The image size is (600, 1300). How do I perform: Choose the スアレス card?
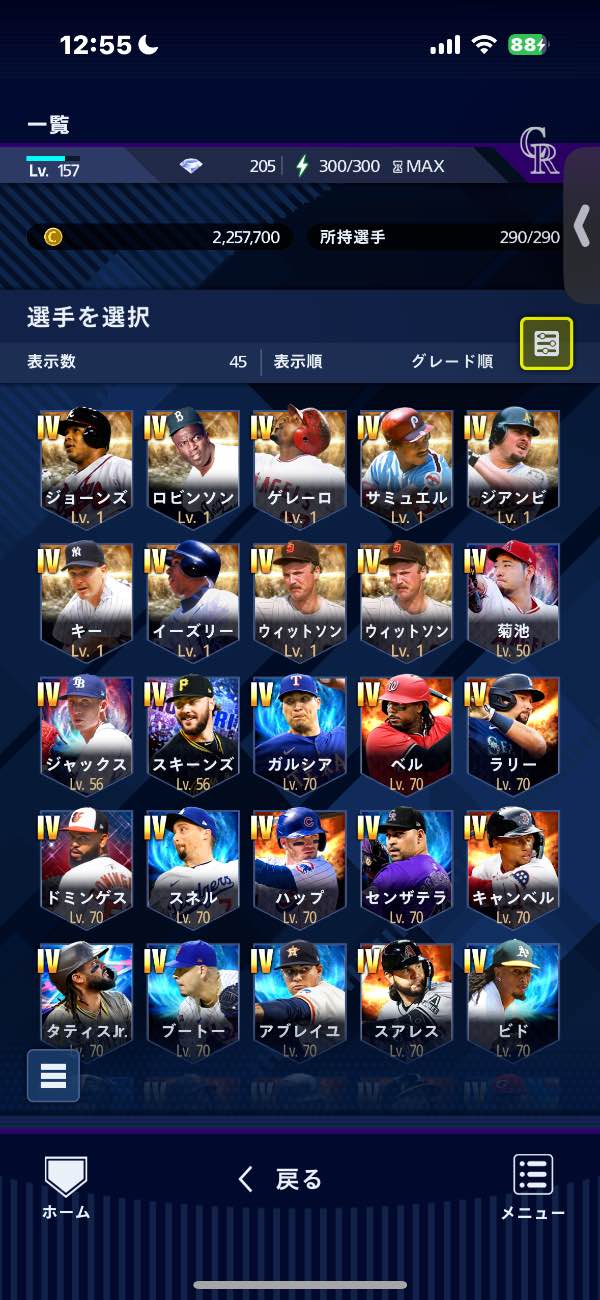[x=406, y=1000]
